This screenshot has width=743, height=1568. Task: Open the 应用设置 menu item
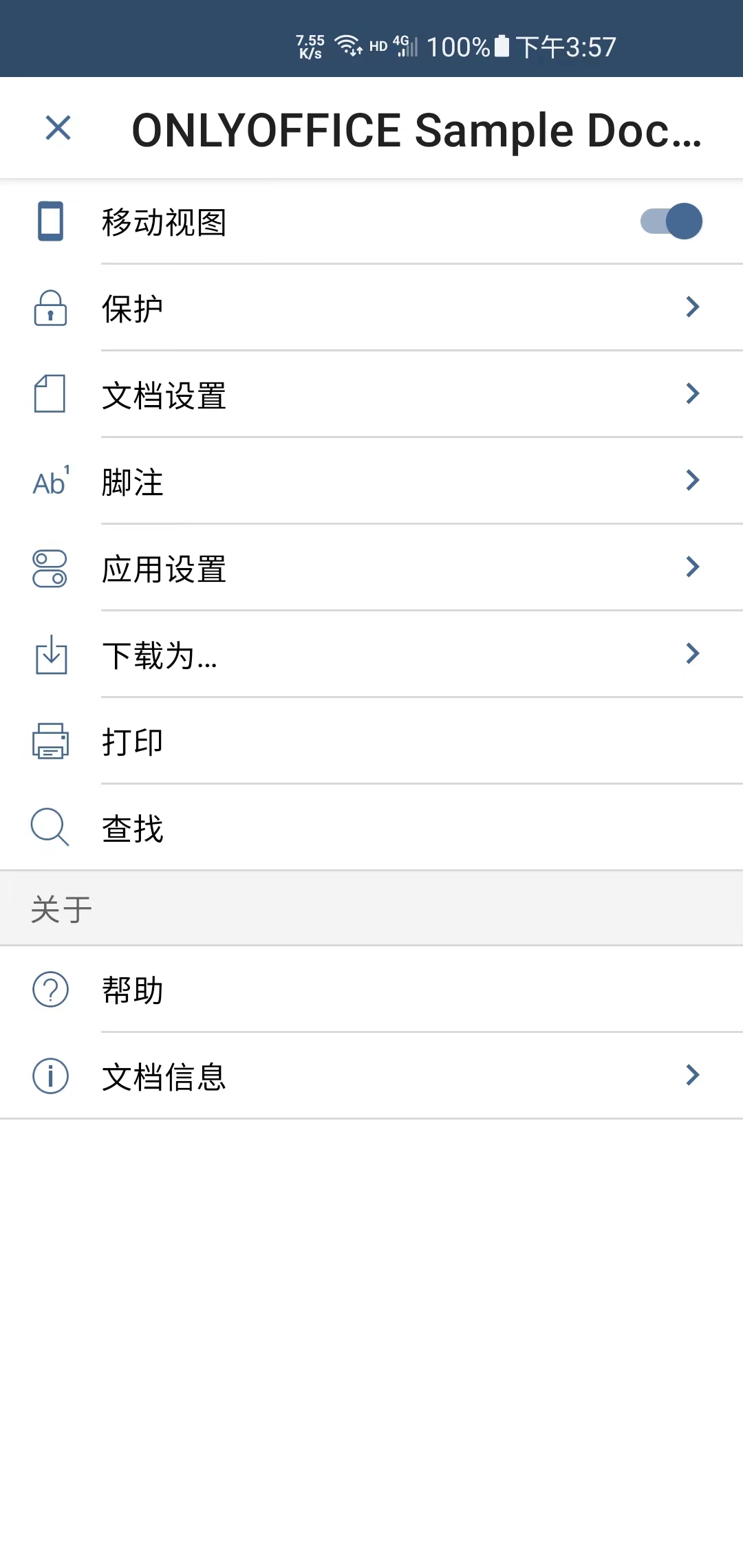275,569
